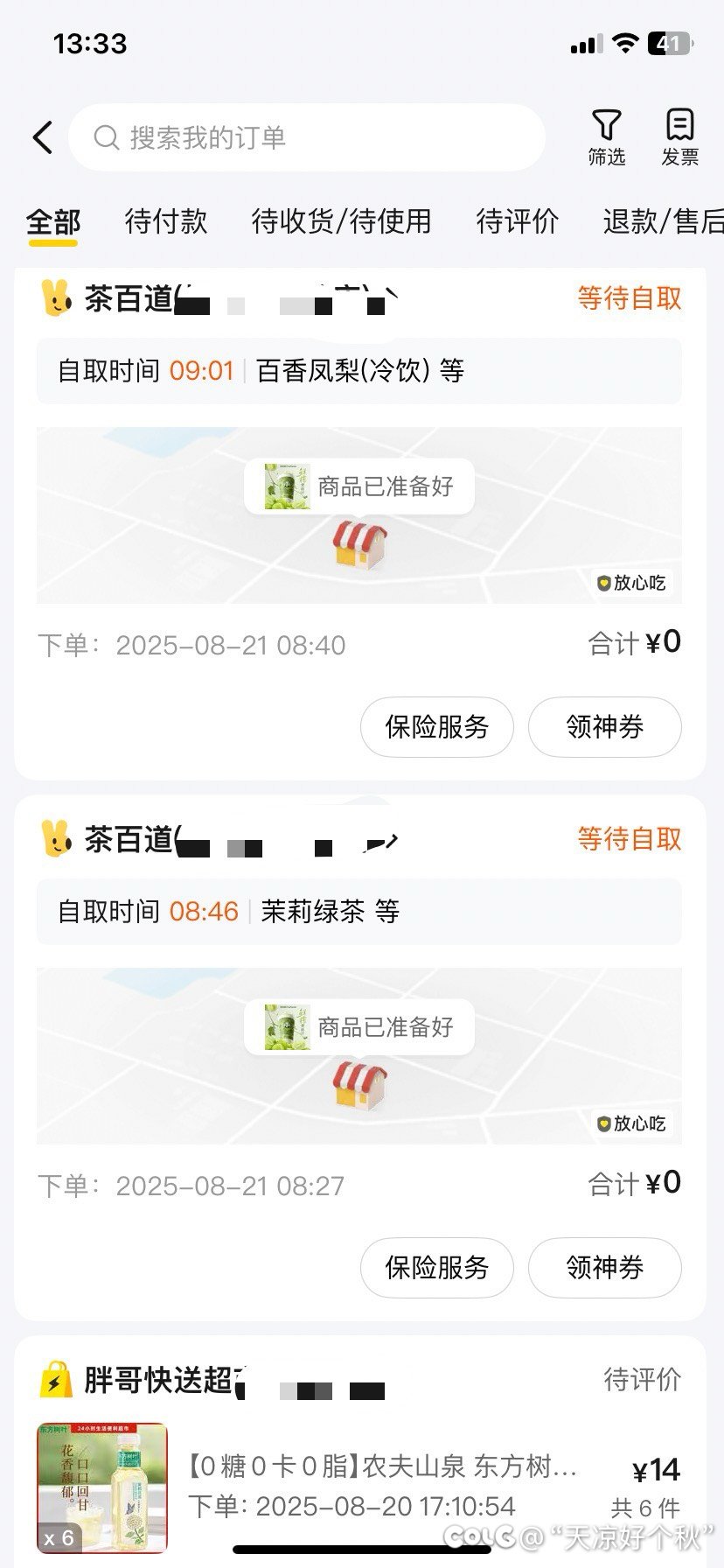This screenshot has height=1568, width=724.
Task: Tap 领神券 on the 08:27 order
Action: [604, 1268]
